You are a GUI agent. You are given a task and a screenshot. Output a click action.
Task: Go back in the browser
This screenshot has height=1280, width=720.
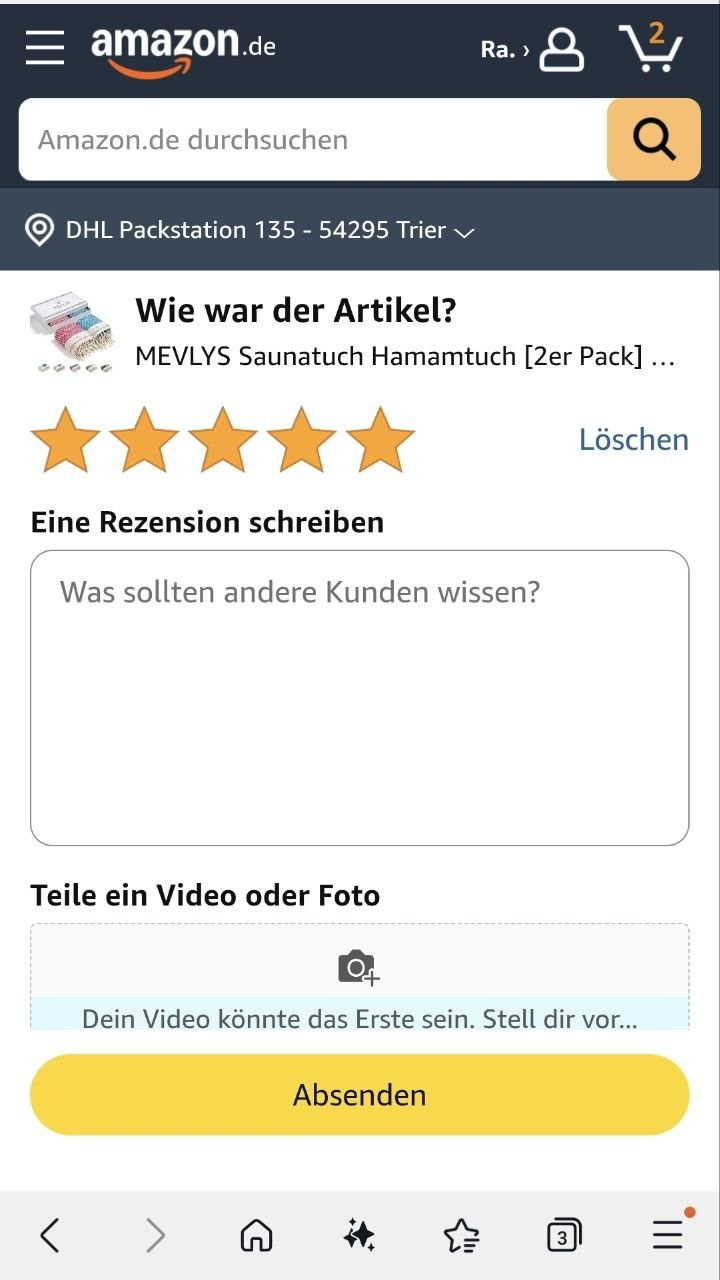(50, 1237)
